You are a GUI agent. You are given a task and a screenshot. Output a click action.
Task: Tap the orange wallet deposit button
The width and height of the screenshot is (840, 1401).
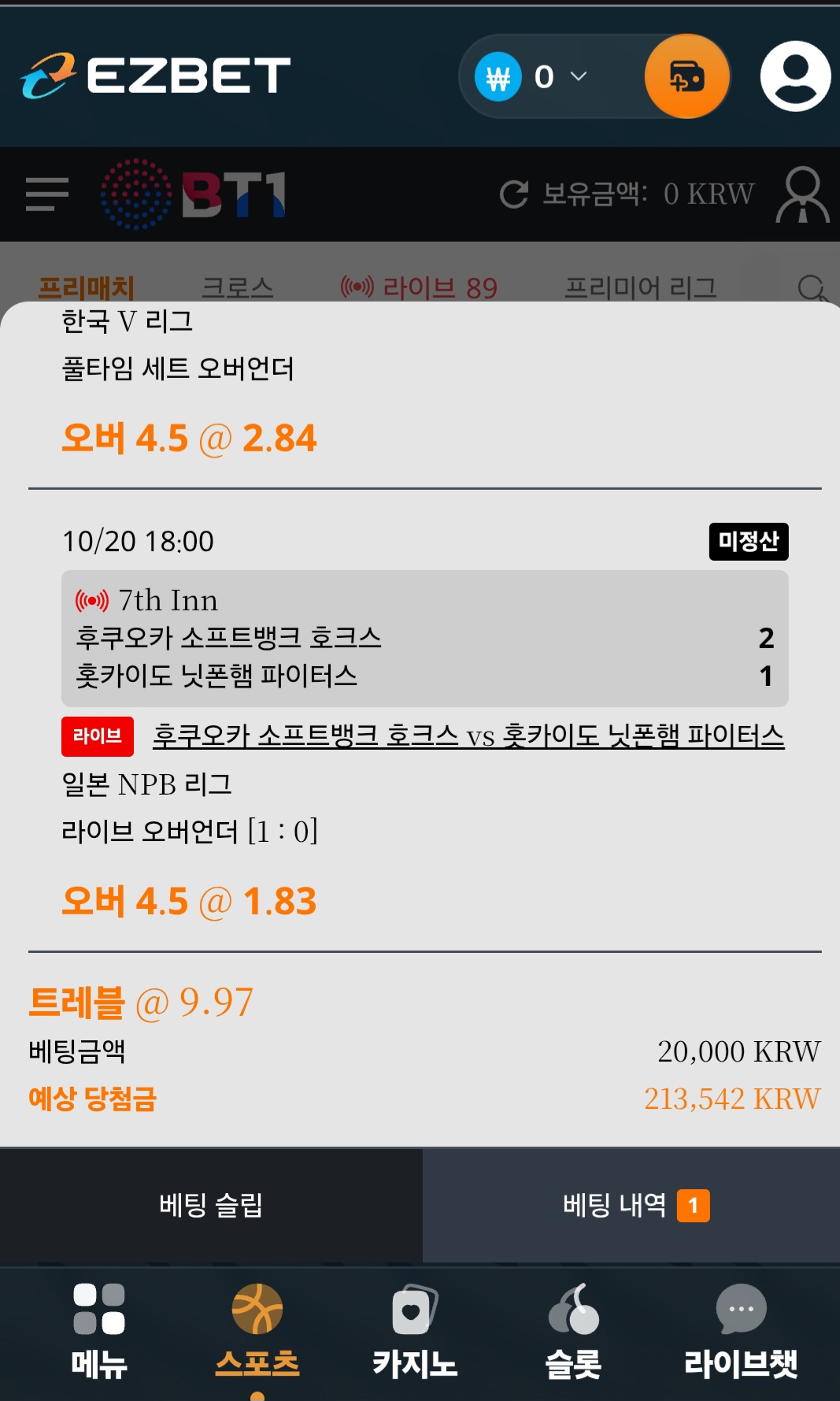[686, 77]
